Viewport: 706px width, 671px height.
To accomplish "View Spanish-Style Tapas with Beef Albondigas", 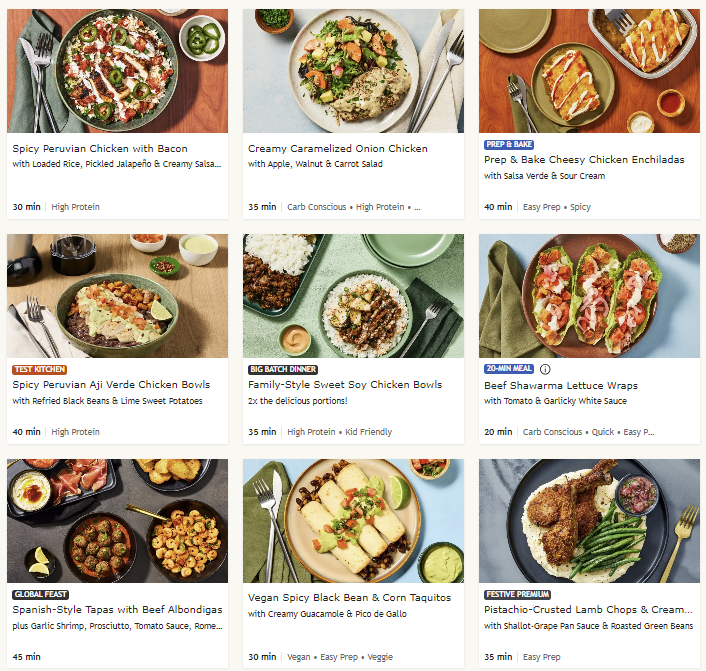I will (x=115, y=609).
